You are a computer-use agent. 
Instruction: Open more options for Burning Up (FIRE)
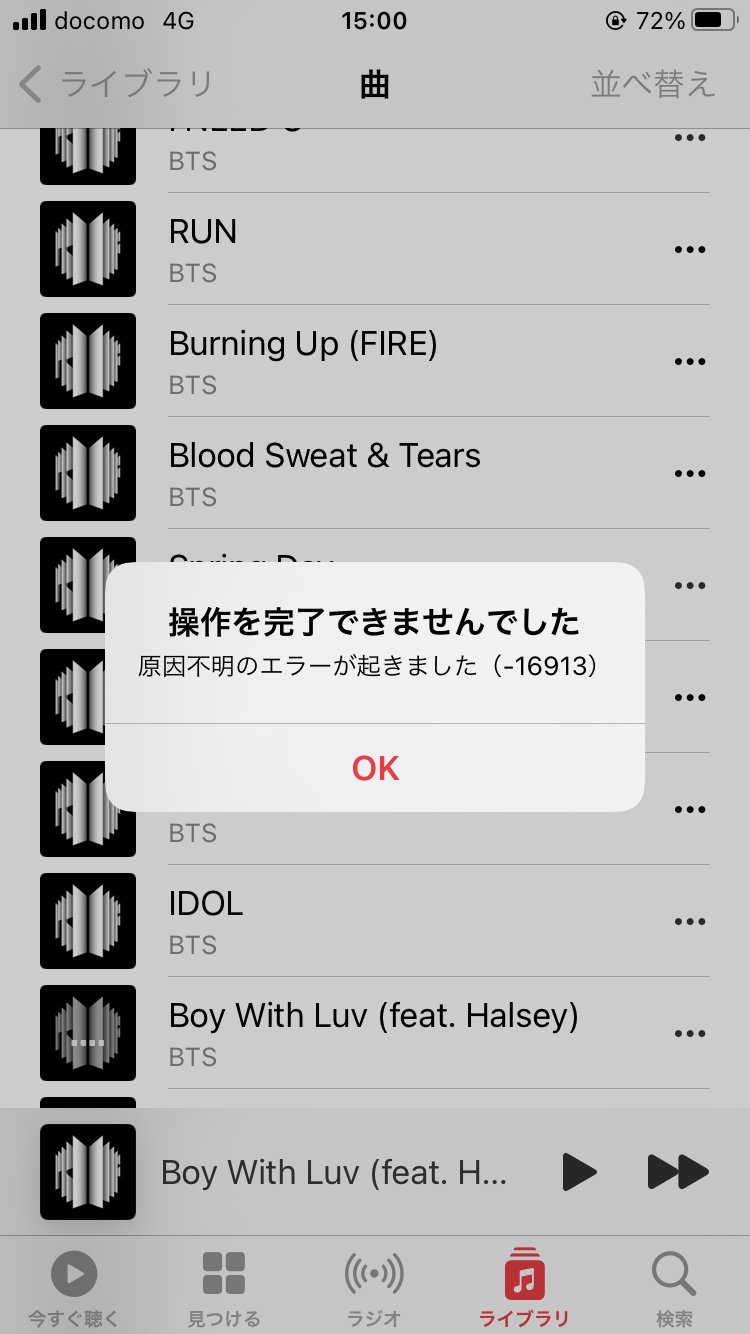(690, 361)
